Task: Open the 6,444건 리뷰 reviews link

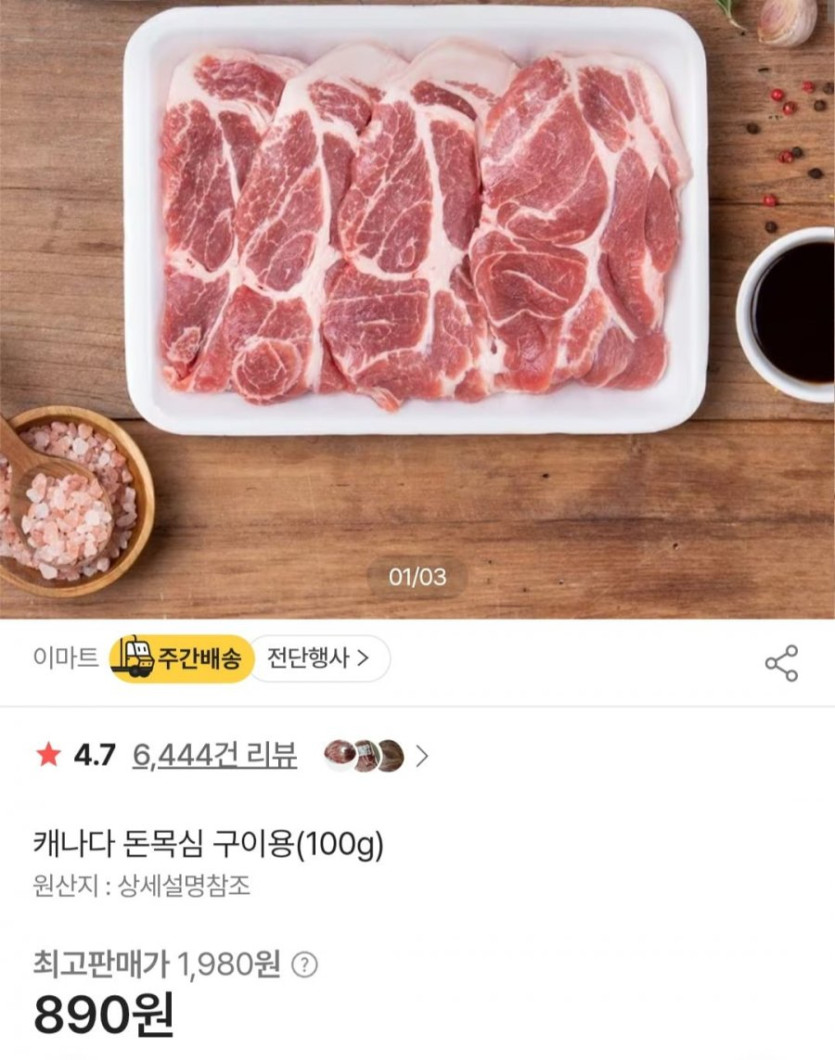Action: [214, 755]
